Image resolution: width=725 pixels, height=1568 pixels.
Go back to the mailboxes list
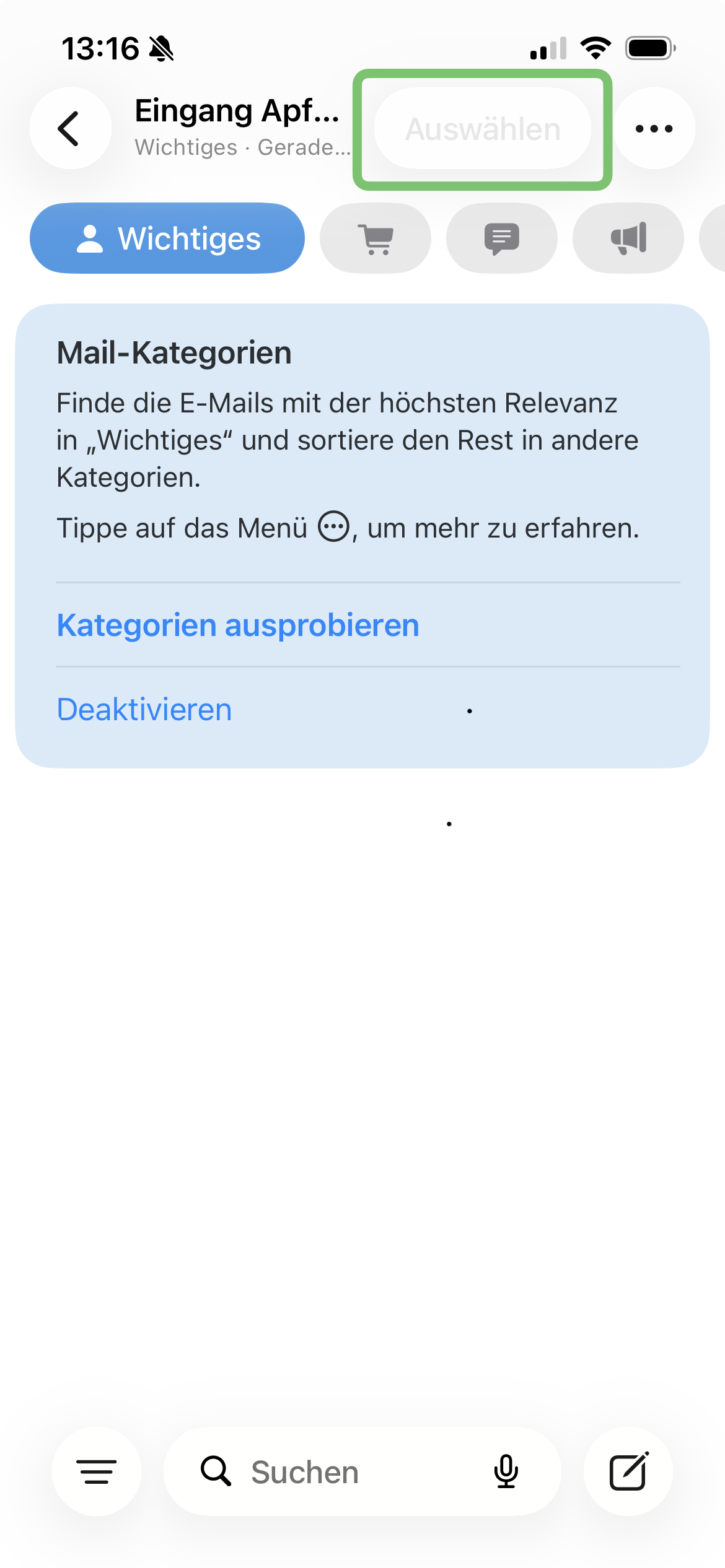[x=71, y=129]
